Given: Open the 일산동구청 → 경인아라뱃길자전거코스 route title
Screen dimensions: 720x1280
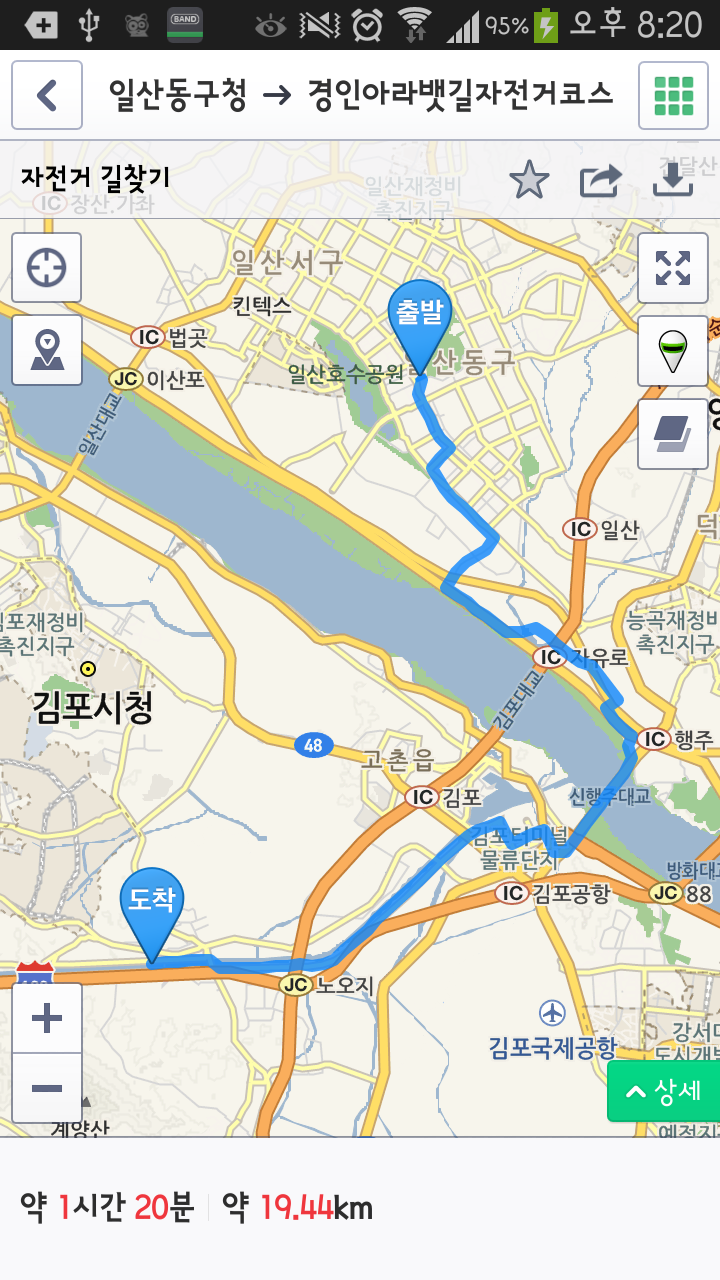Looking at the screenshot, I should [360, 95].
